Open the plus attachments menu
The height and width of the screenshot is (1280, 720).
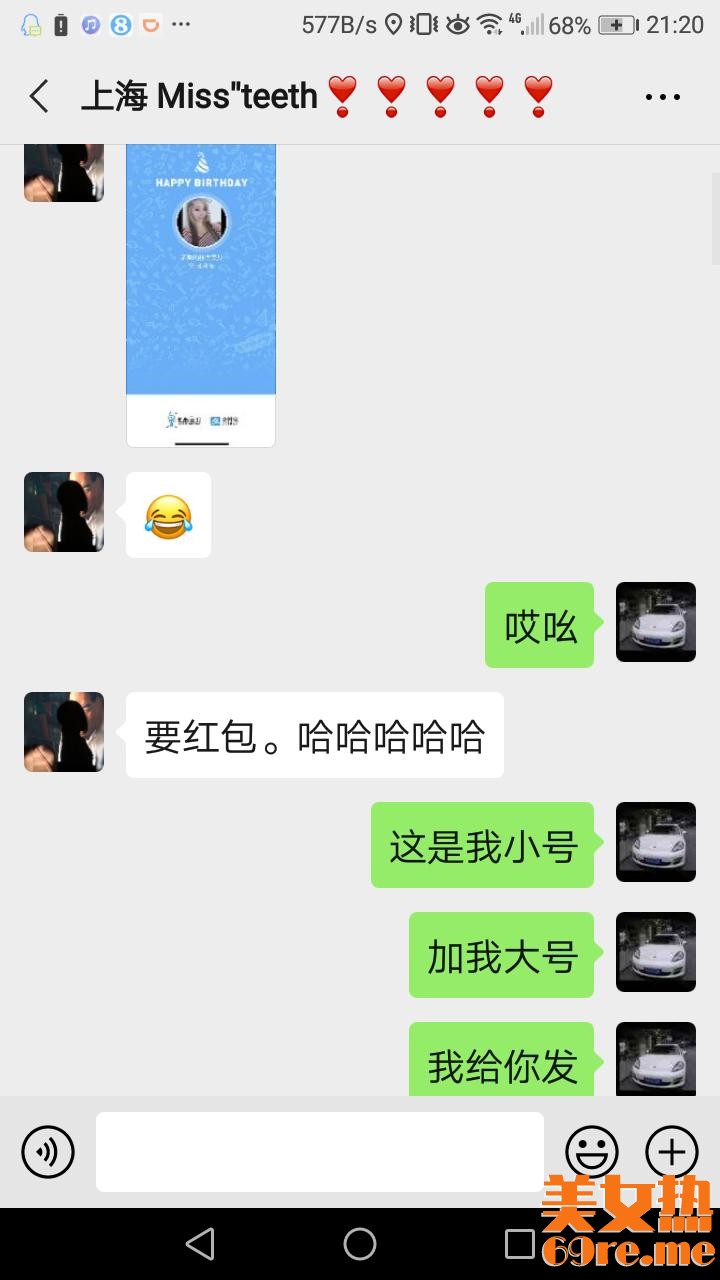pos(672,1152)
